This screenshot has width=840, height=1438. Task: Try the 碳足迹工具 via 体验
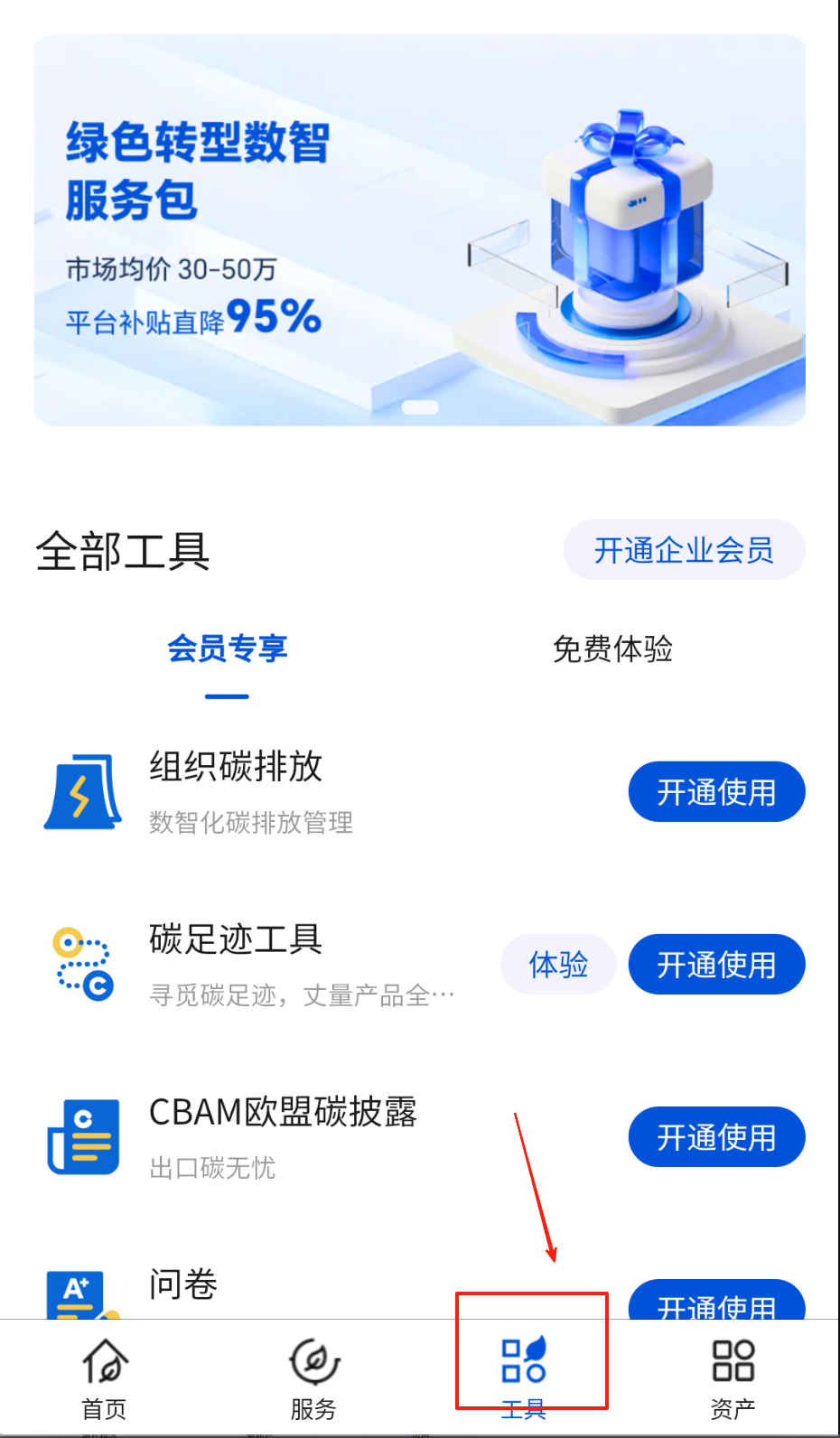558,965
